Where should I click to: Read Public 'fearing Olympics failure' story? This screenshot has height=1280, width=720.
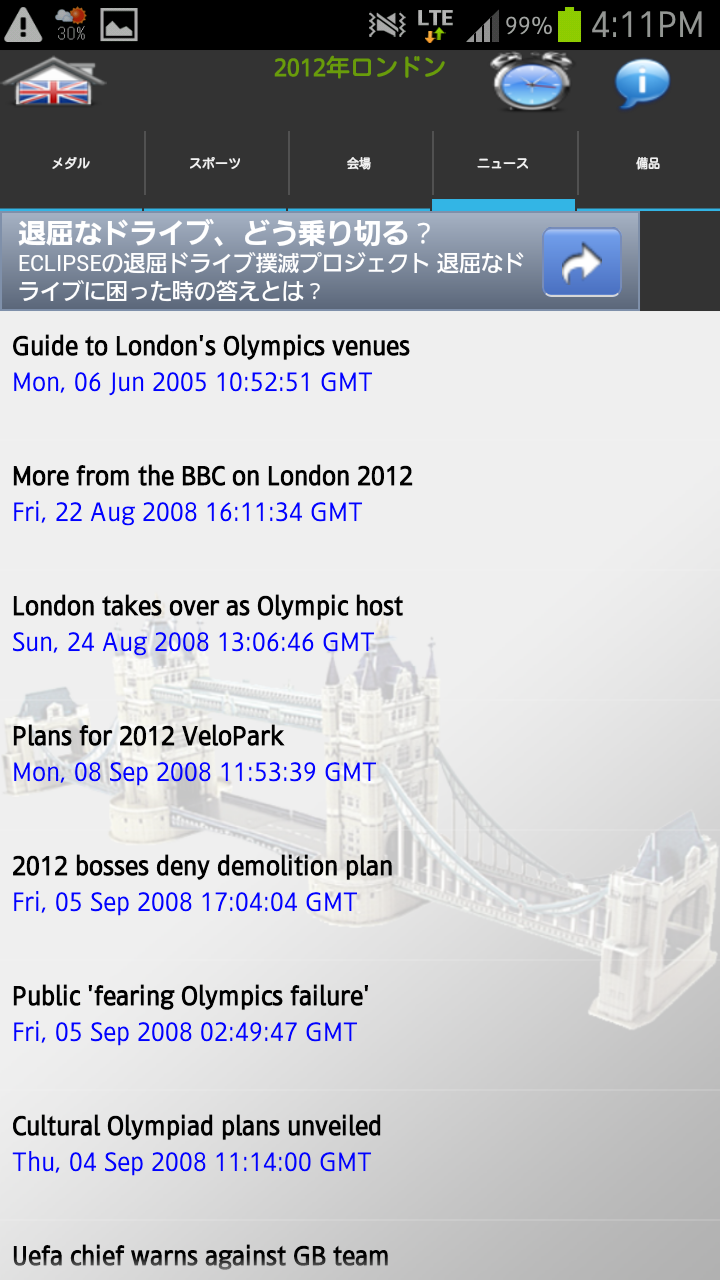360,1014
